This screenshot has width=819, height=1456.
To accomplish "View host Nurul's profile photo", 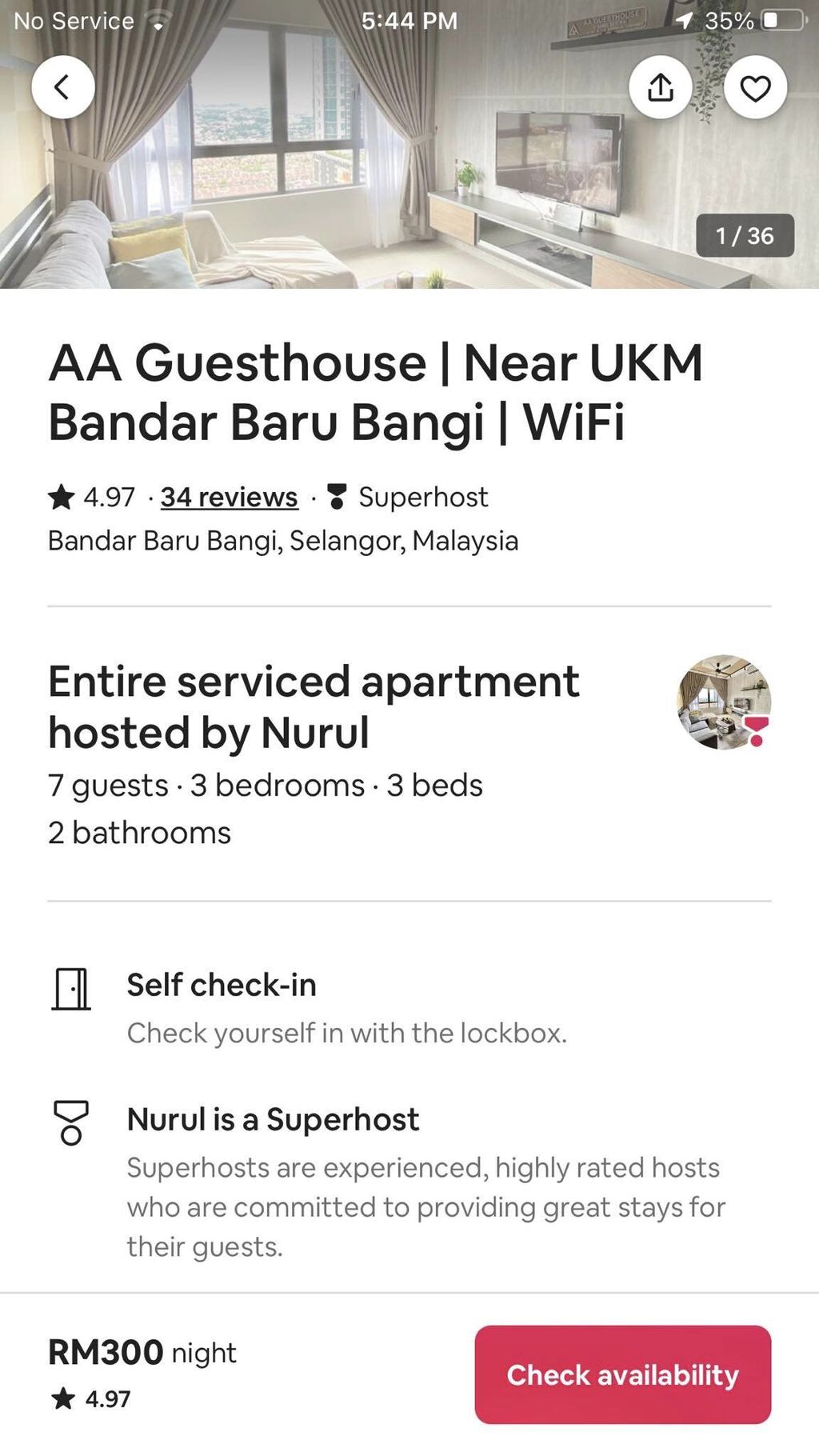I will pos(723,702).
